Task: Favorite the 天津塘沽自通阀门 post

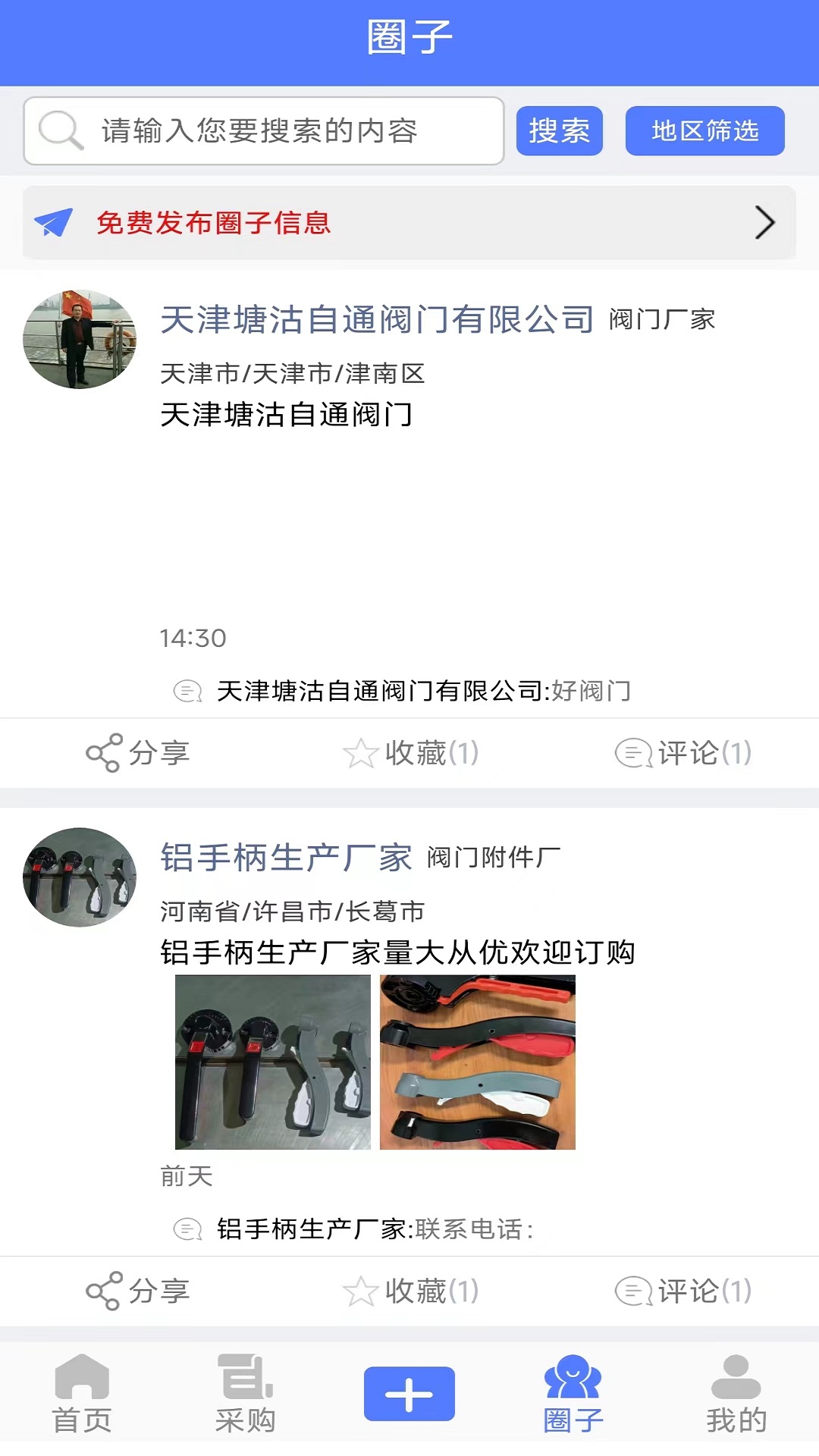Action: (x=410, y=753)
